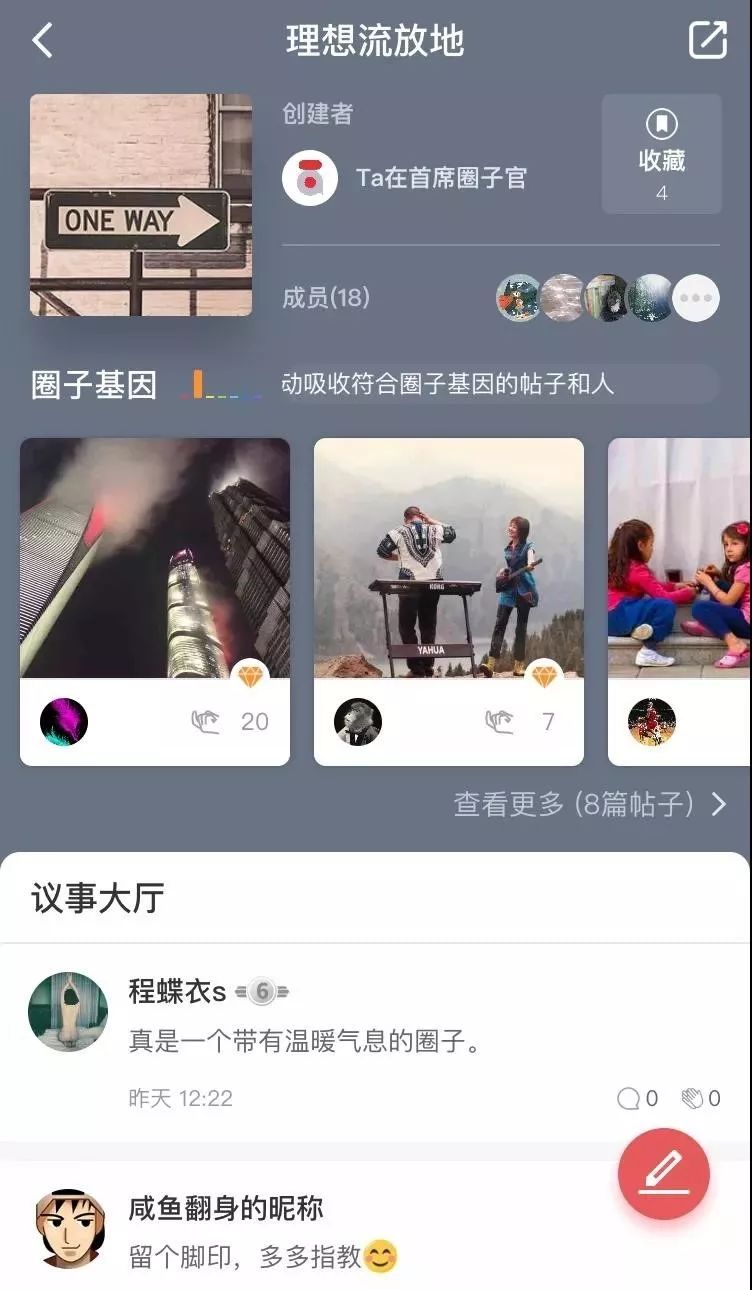Applaud the skyscraper post with 20 claps
Image resolution: width=752 pixels, height=1290 pixels.
(x=207, y=722)
